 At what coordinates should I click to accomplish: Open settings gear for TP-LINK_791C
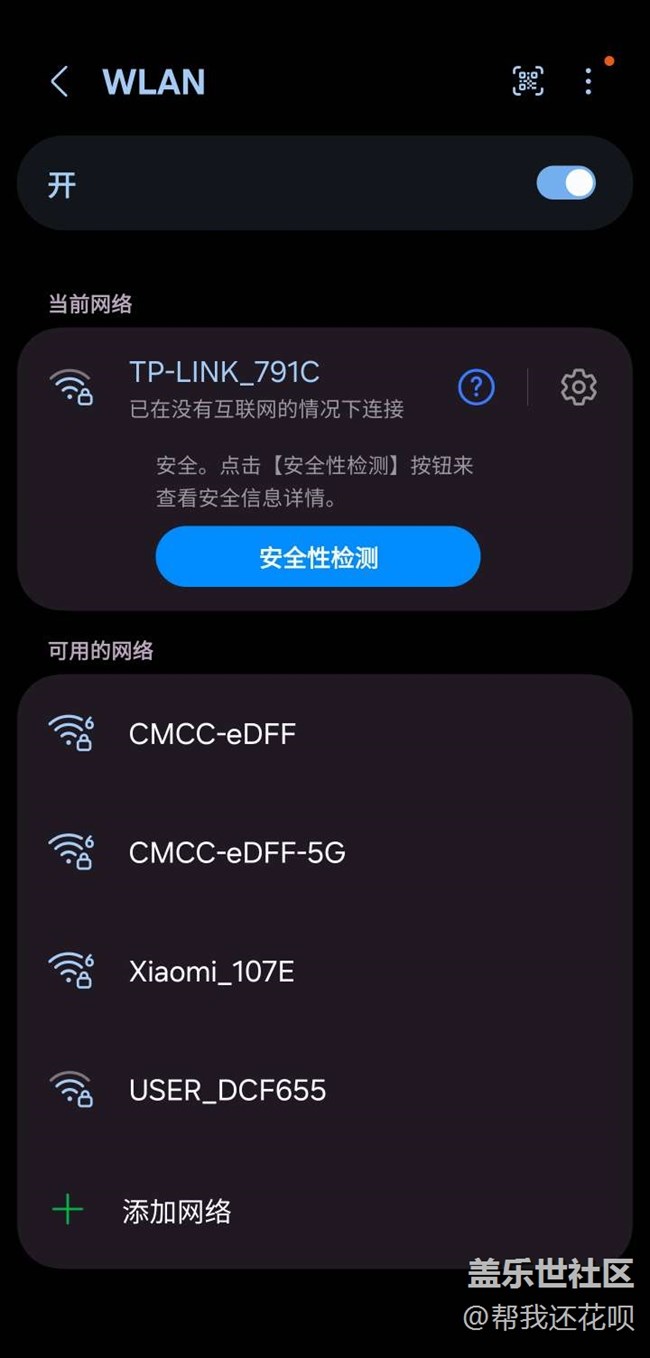point(578,386)
